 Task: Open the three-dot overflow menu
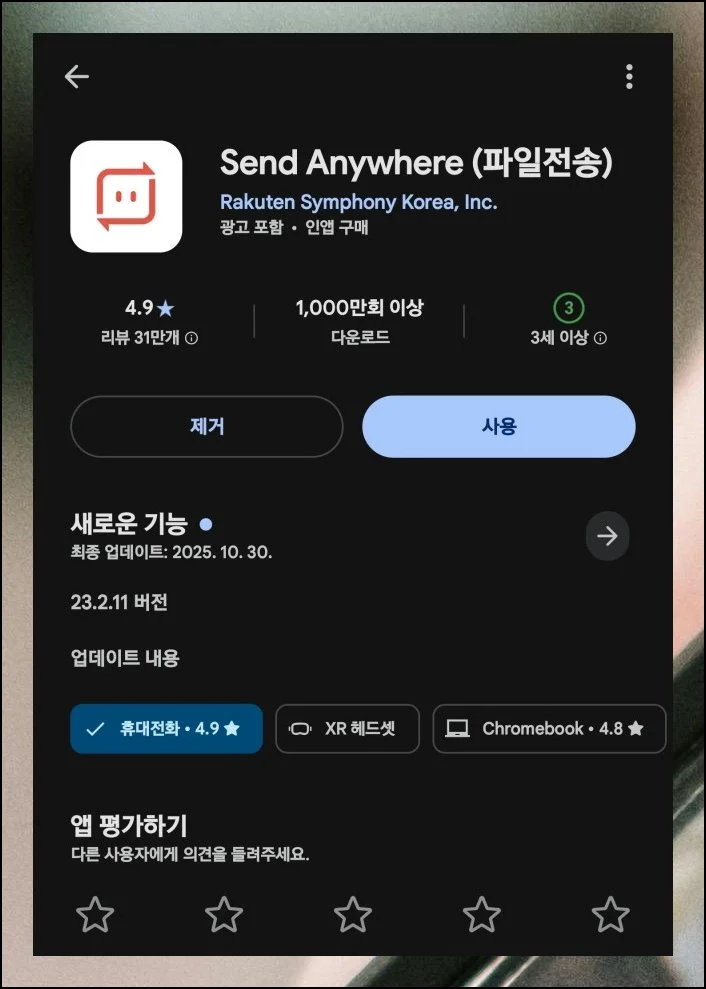[629, 77]
